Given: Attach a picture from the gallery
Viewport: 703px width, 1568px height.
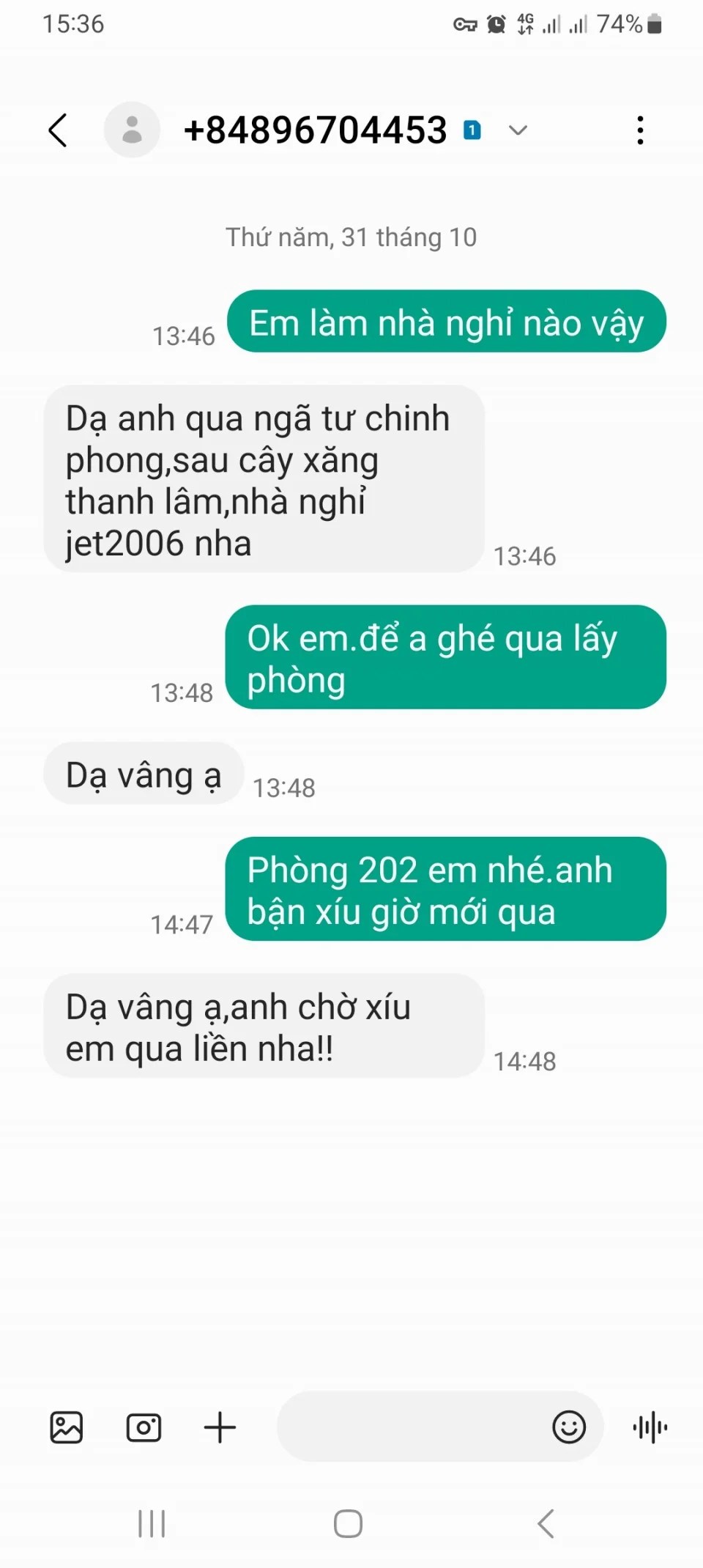Looking at the screenshot, I should (x=67, y=1427).
